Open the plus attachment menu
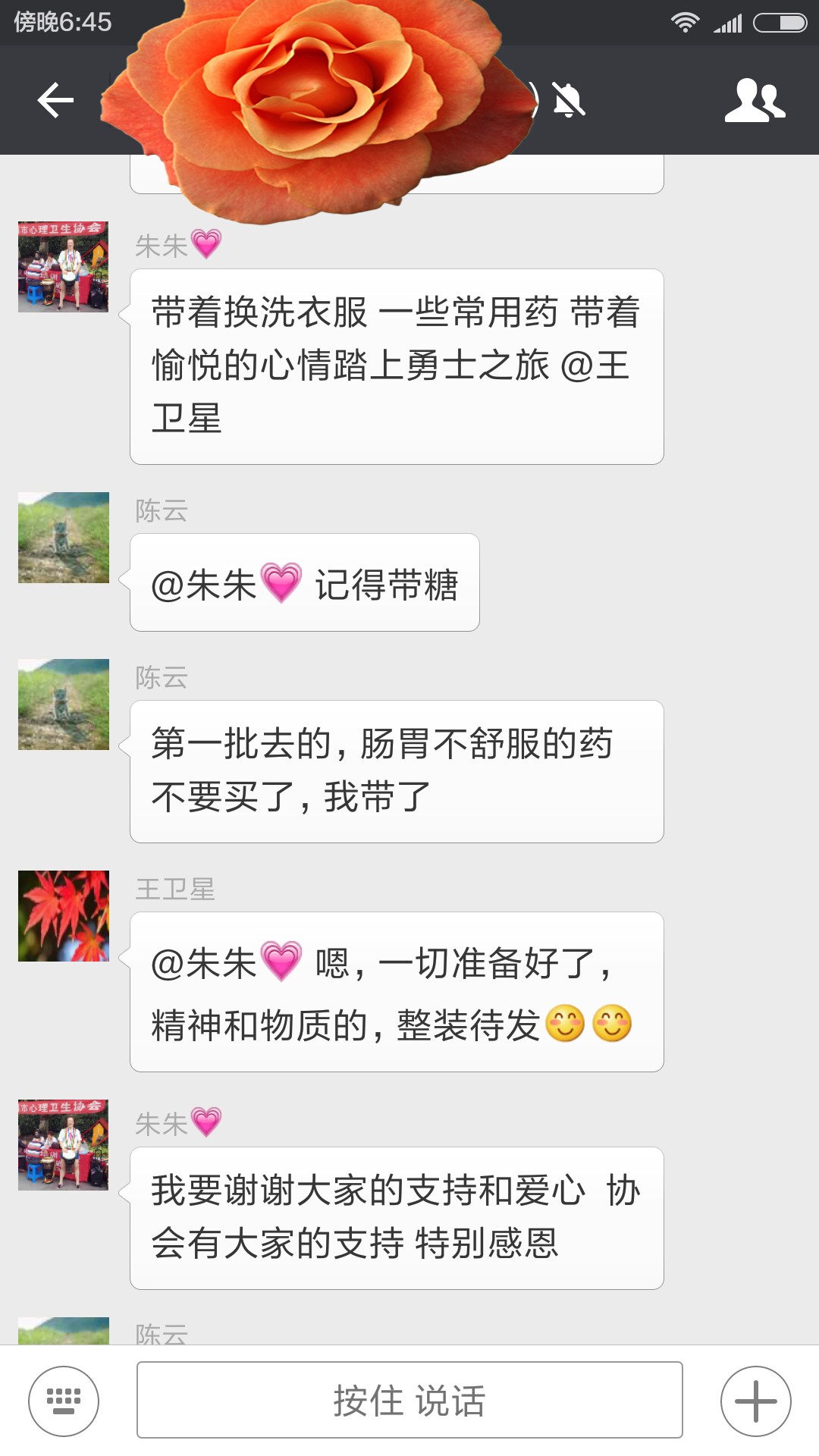The height and width of the screenshot is (1456, 819). pos(755,1401)
